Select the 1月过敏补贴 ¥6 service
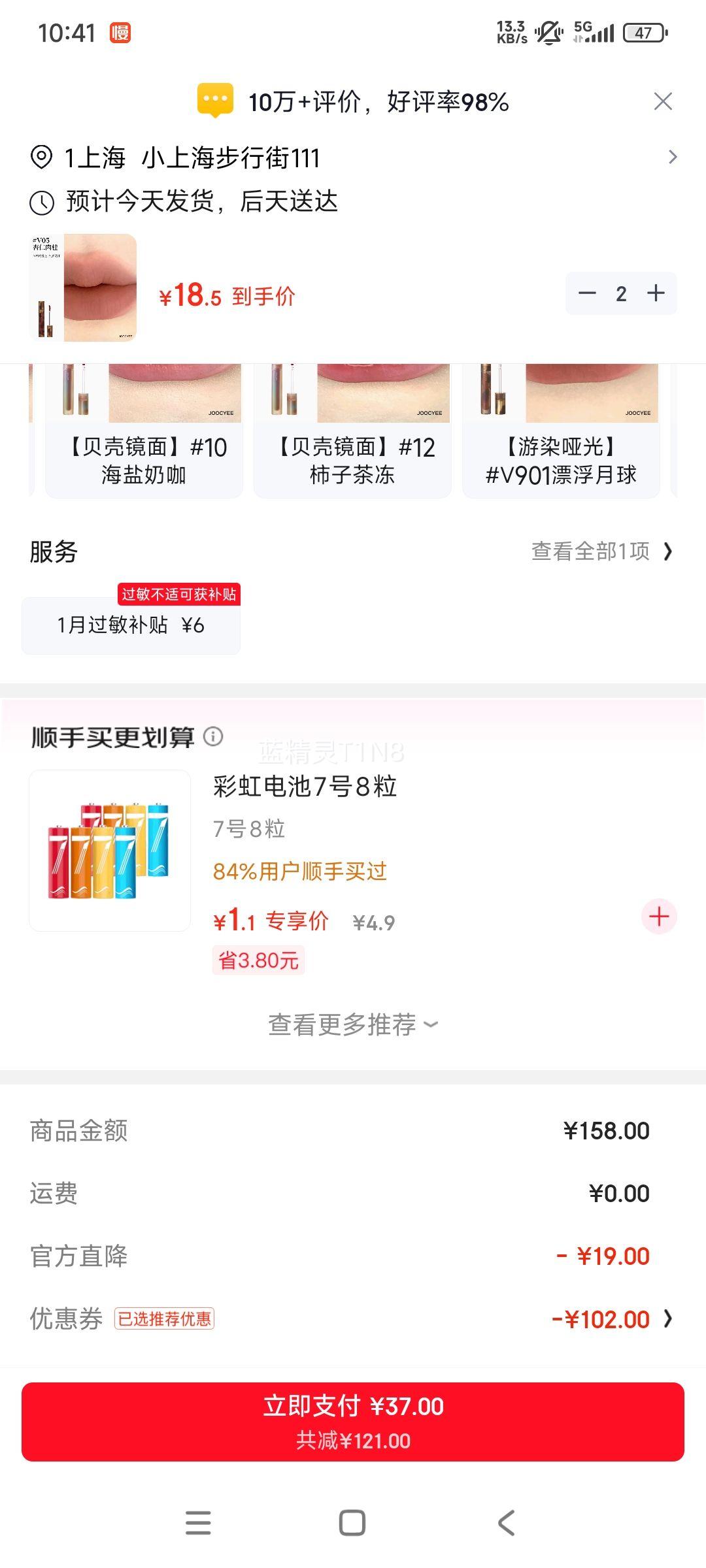Image resolution: width=706 pixels, height=1568 pixels. [131, 625]
